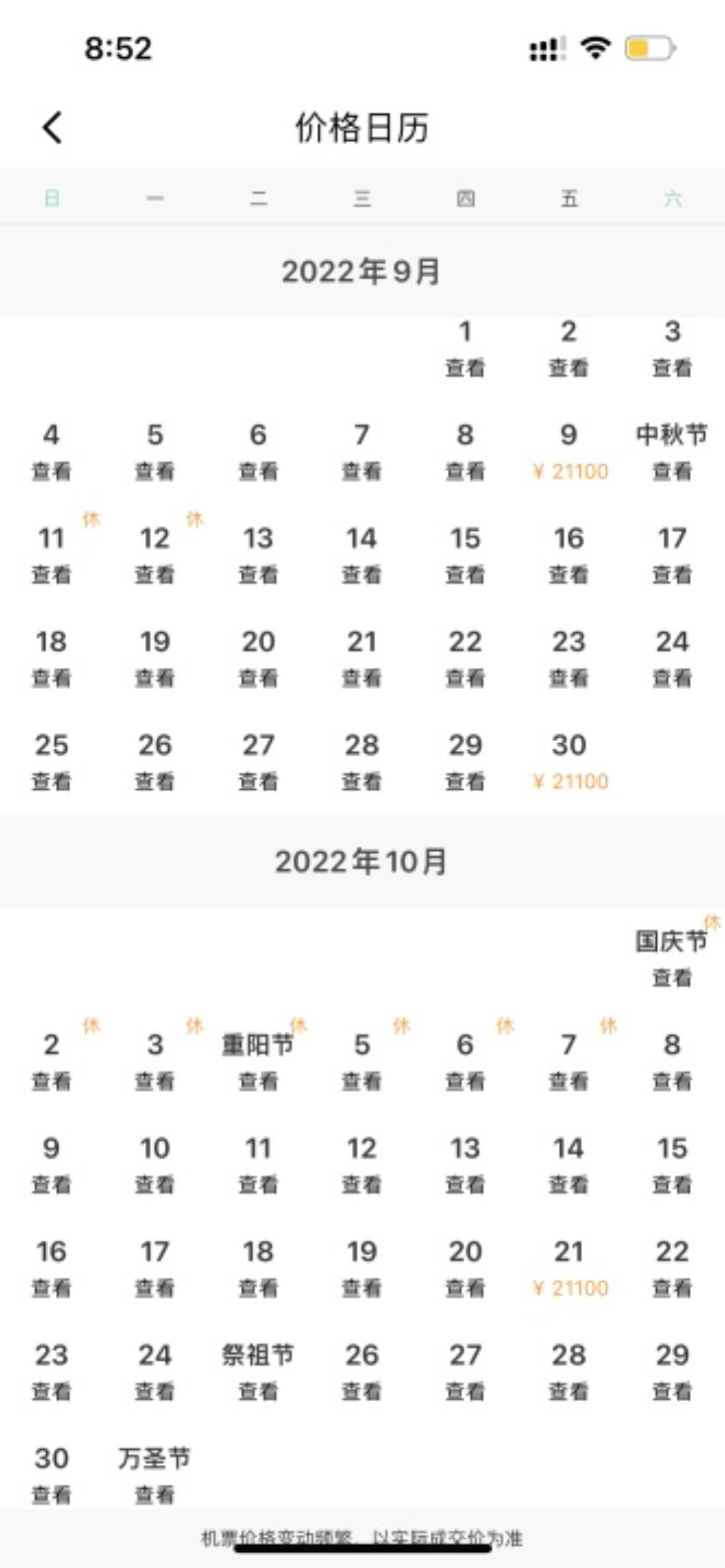The width and height of the screenshot is (725, 1568).
Task: Select the 祭祖节 date in October
Action: tap(258, 1371)
